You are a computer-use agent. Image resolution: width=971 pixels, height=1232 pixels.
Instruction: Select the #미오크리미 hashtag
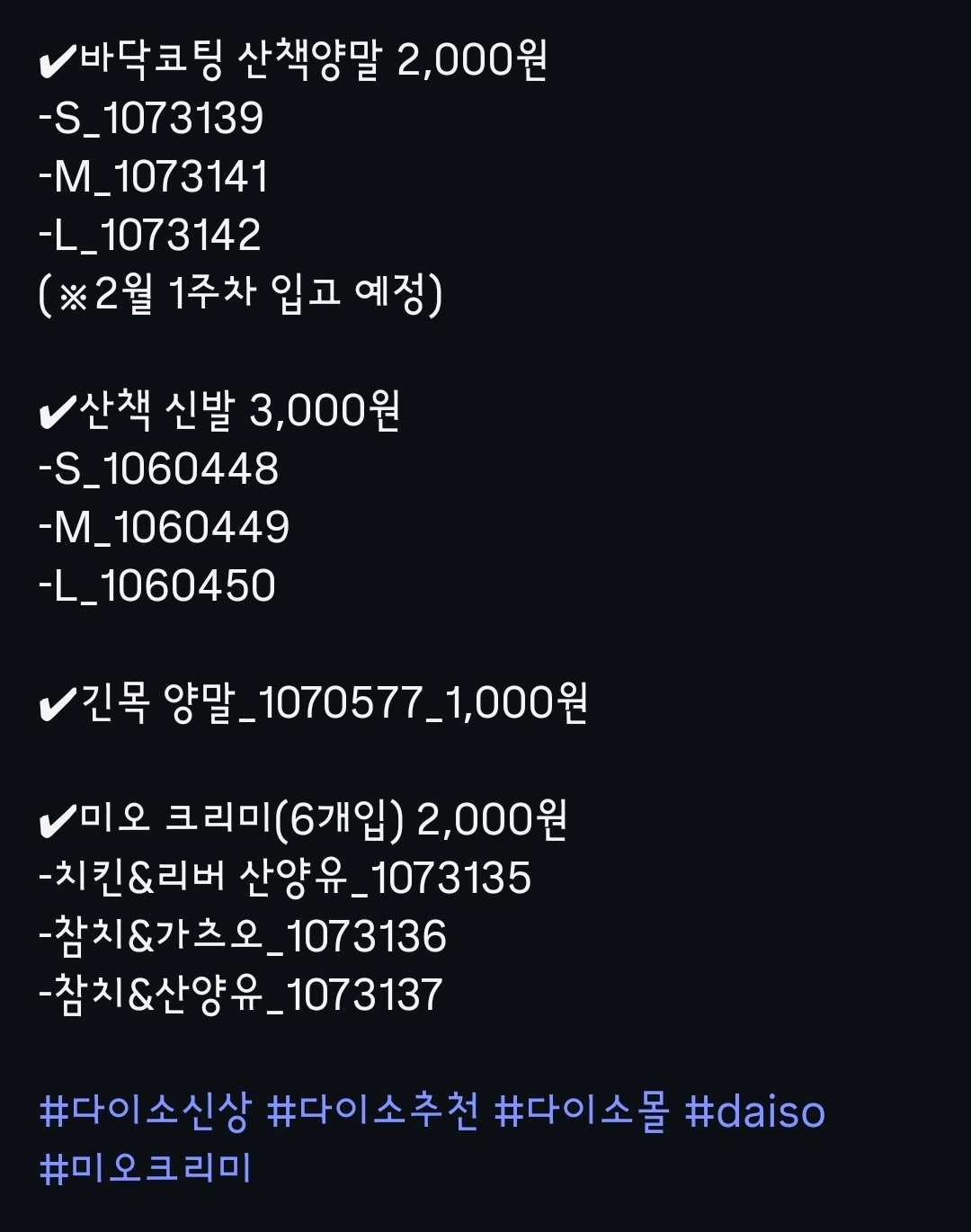pos(146,1168)
